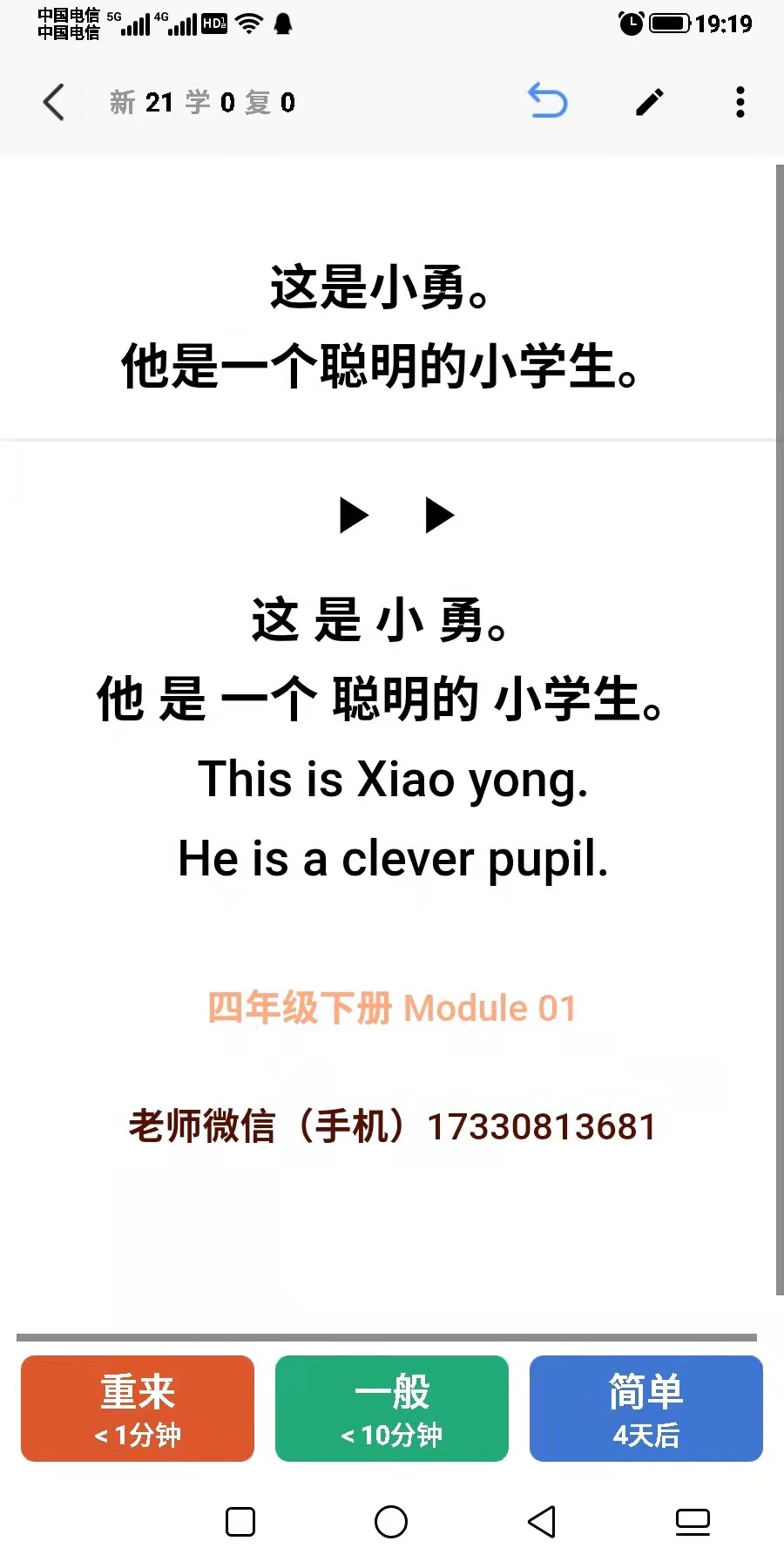
Task: Go to the system home screen
Action: (391, 1522)
